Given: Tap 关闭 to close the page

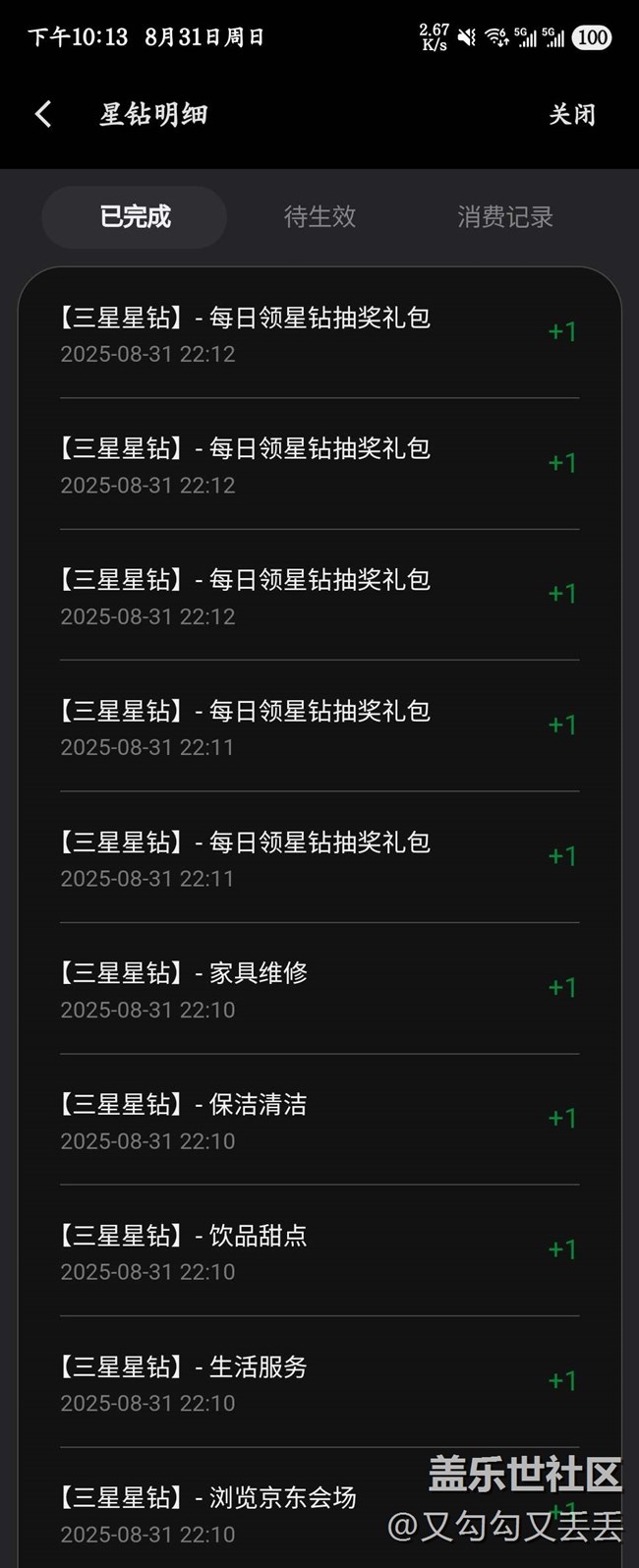Looking at the screenshot, I should coord(571,114).
